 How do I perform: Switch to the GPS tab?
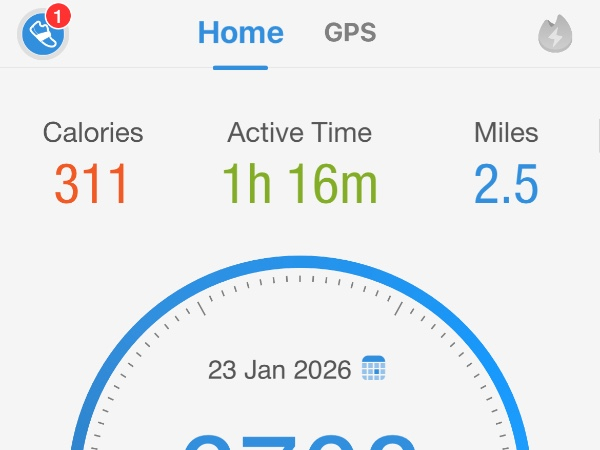(x=350, y=32)
